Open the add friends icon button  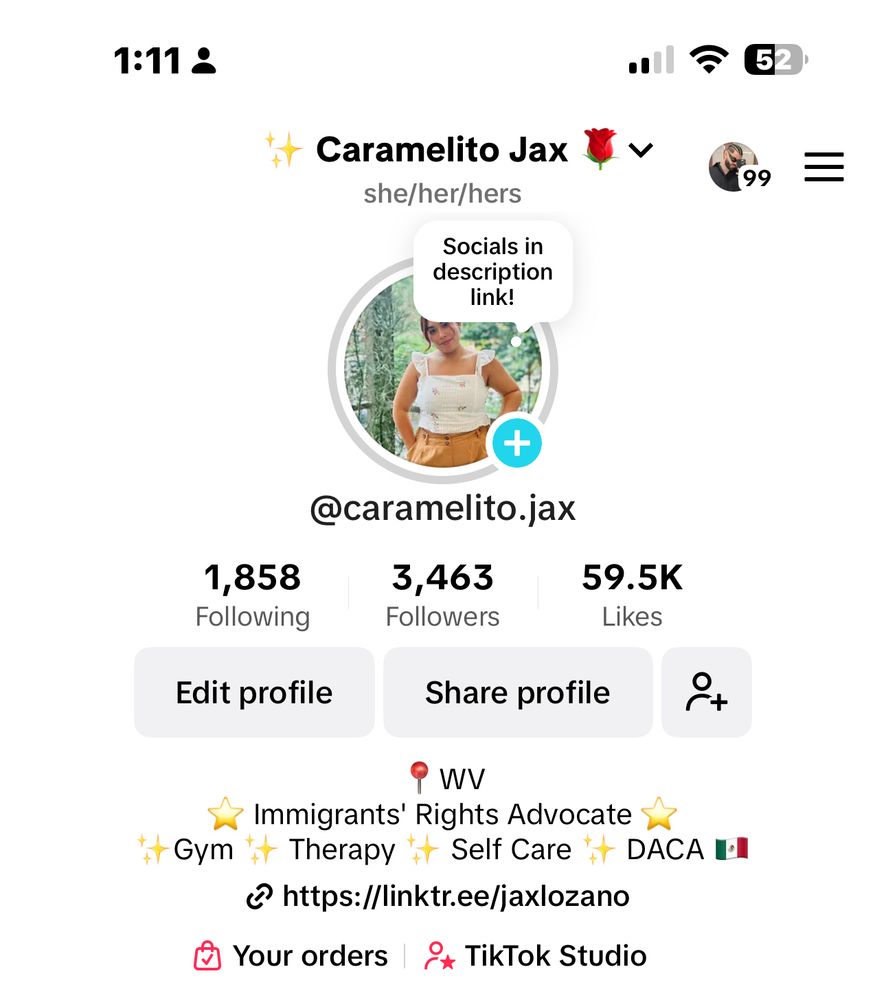706,692
